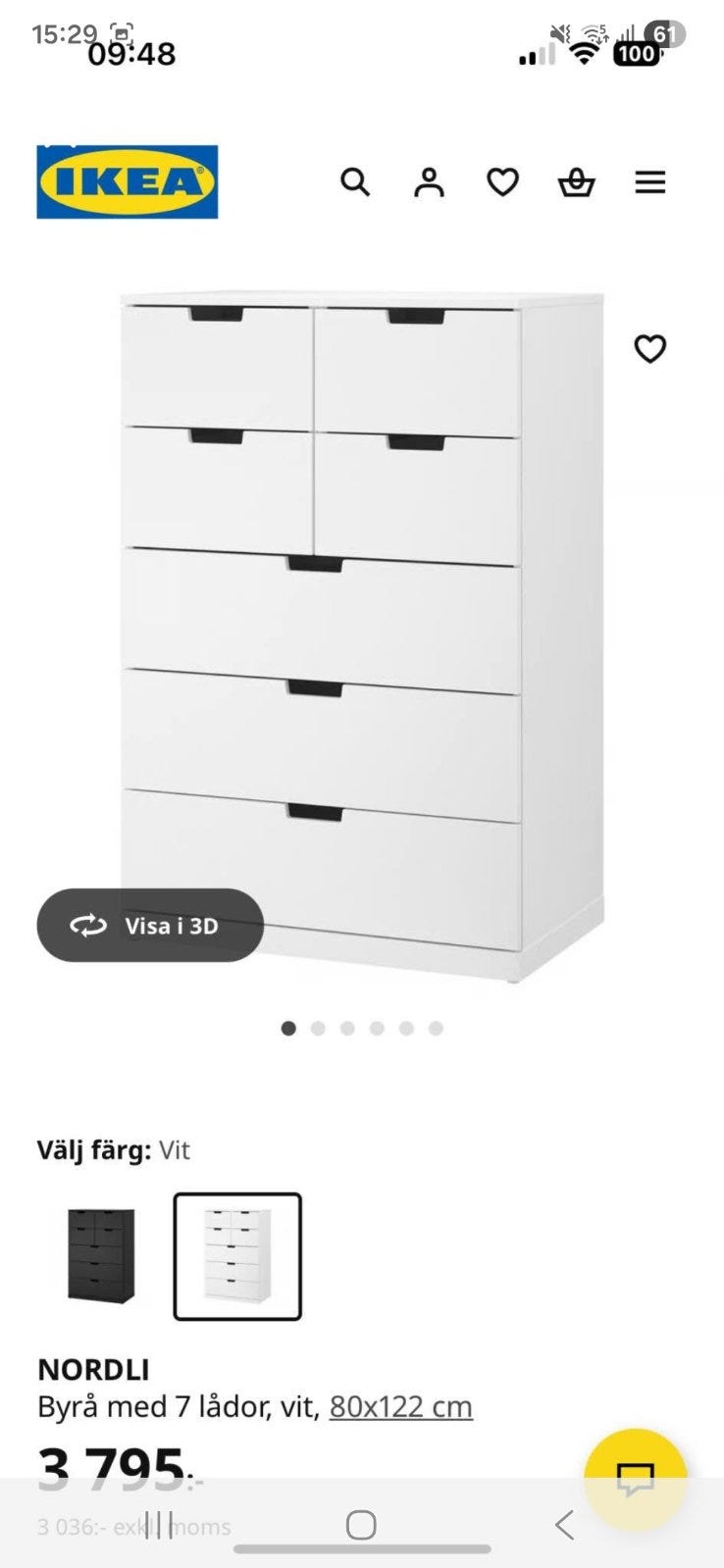Screen dimensions: 724x1568
Task: Open the favorites heart in the header
Action: point(502,182)
